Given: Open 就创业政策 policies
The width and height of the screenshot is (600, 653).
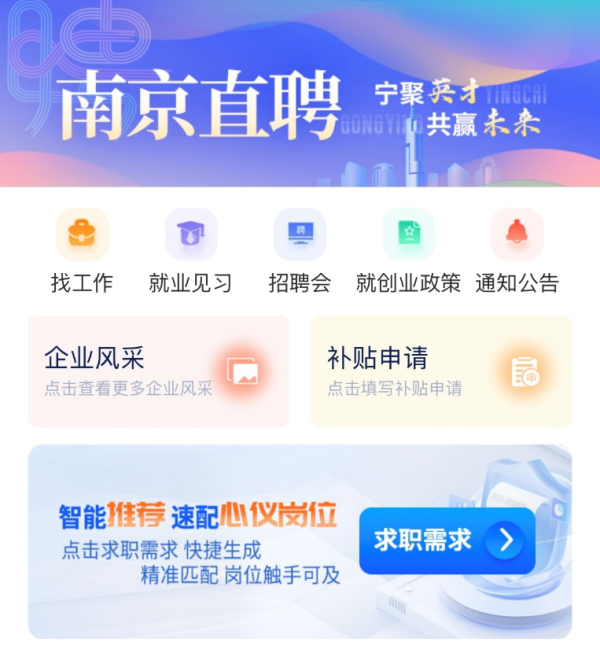Looking at the screenshot, I should pos(408,250).
